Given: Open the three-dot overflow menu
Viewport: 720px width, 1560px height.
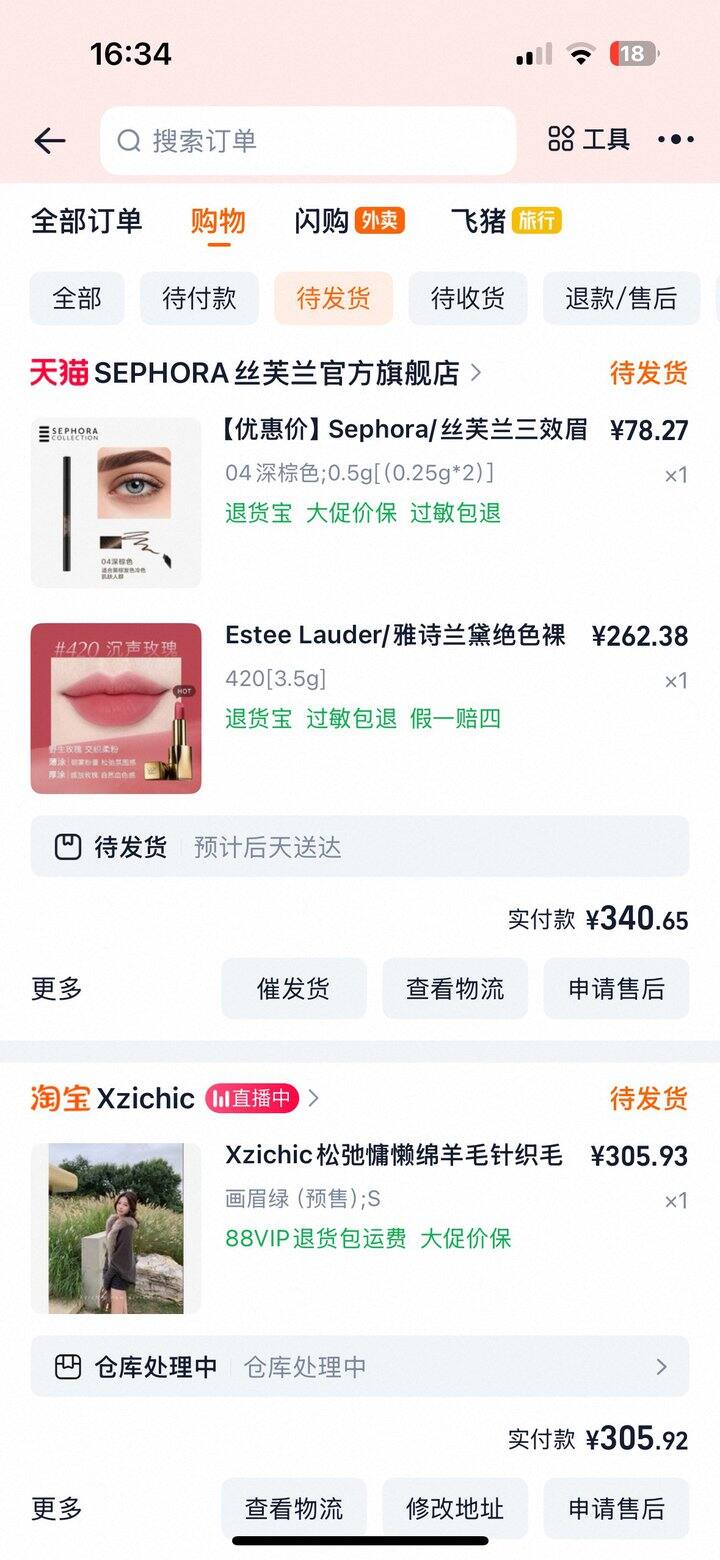Looking at the screenshot, I should [x=676, y=140].
